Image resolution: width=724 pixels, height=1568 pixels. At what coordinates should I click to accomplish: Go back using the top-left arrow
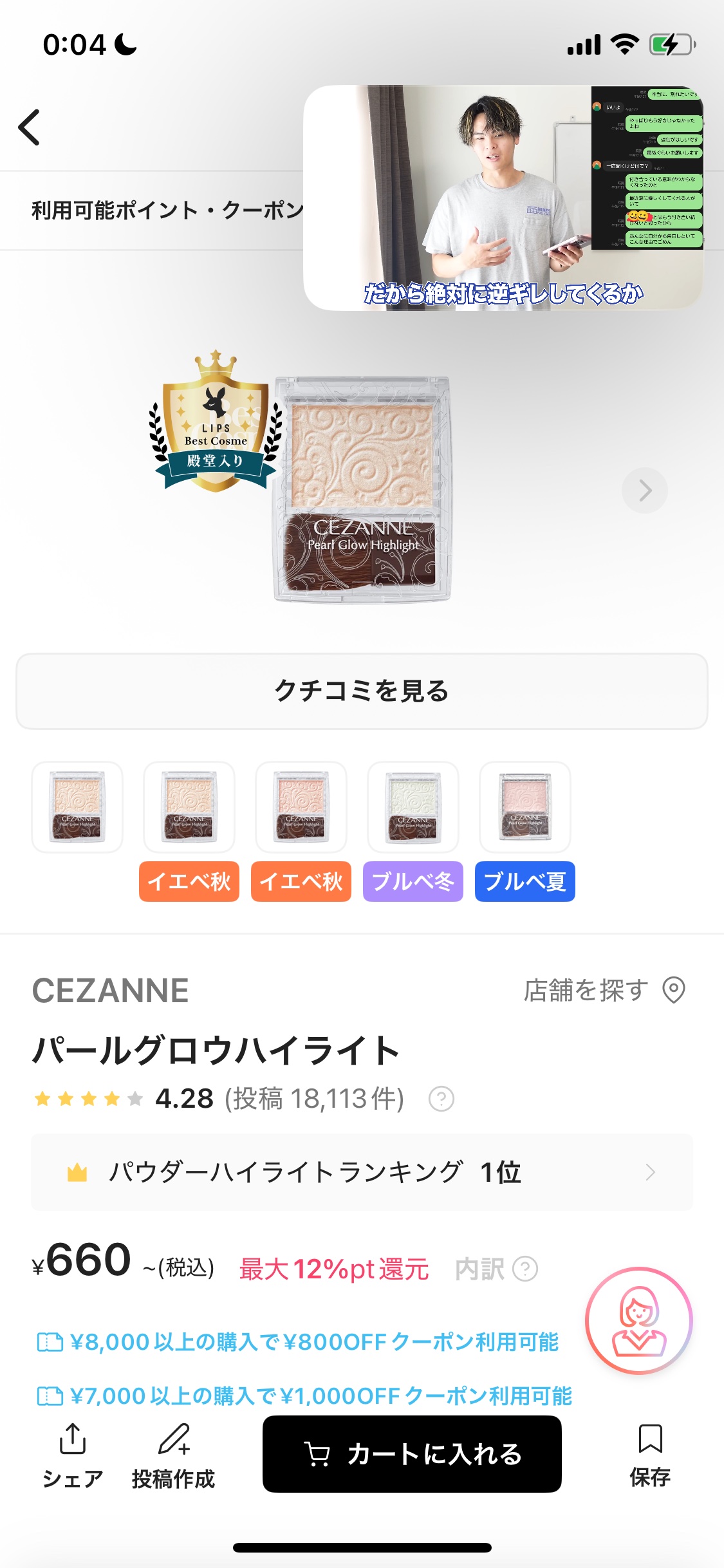click(30, 127)
